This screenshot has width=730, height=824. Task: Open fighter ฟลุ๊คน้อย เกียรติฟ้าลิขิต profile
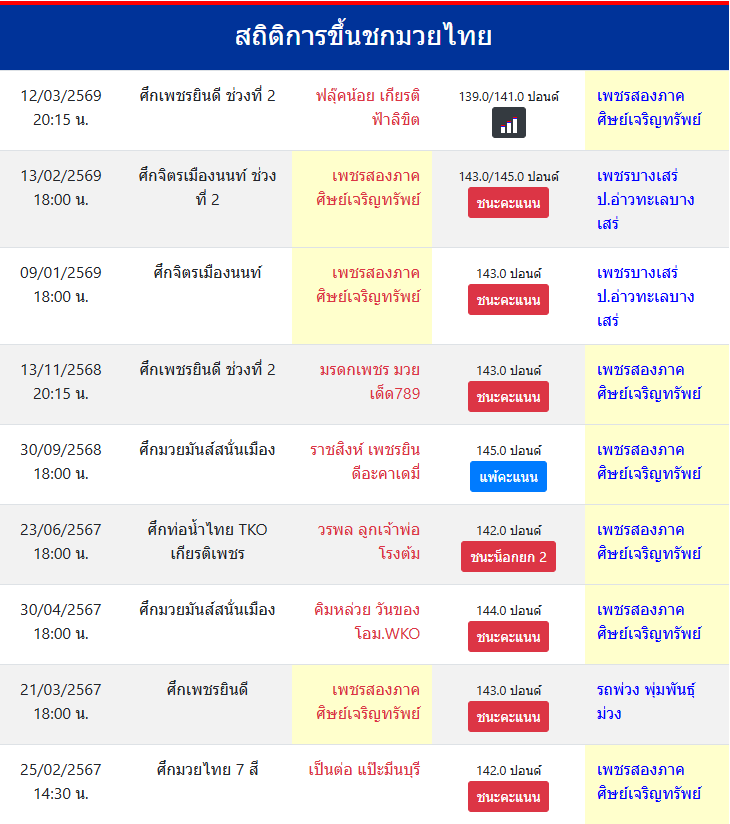(367, 108)
